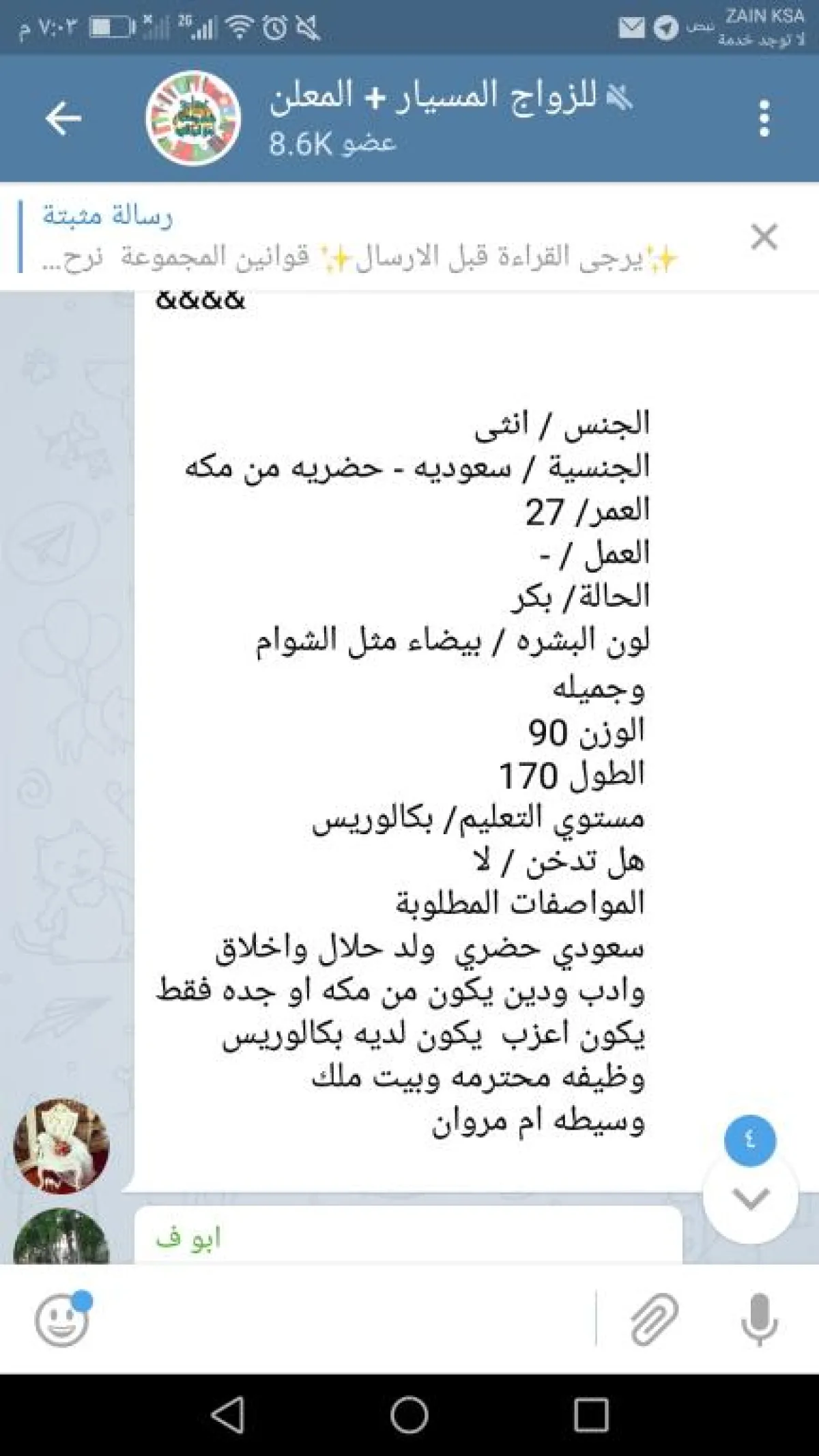This screenshot has height=1456, width=819.
Task: Open the profile of ابو ف
Action: pyautogui.click(x=61, y=1237)
